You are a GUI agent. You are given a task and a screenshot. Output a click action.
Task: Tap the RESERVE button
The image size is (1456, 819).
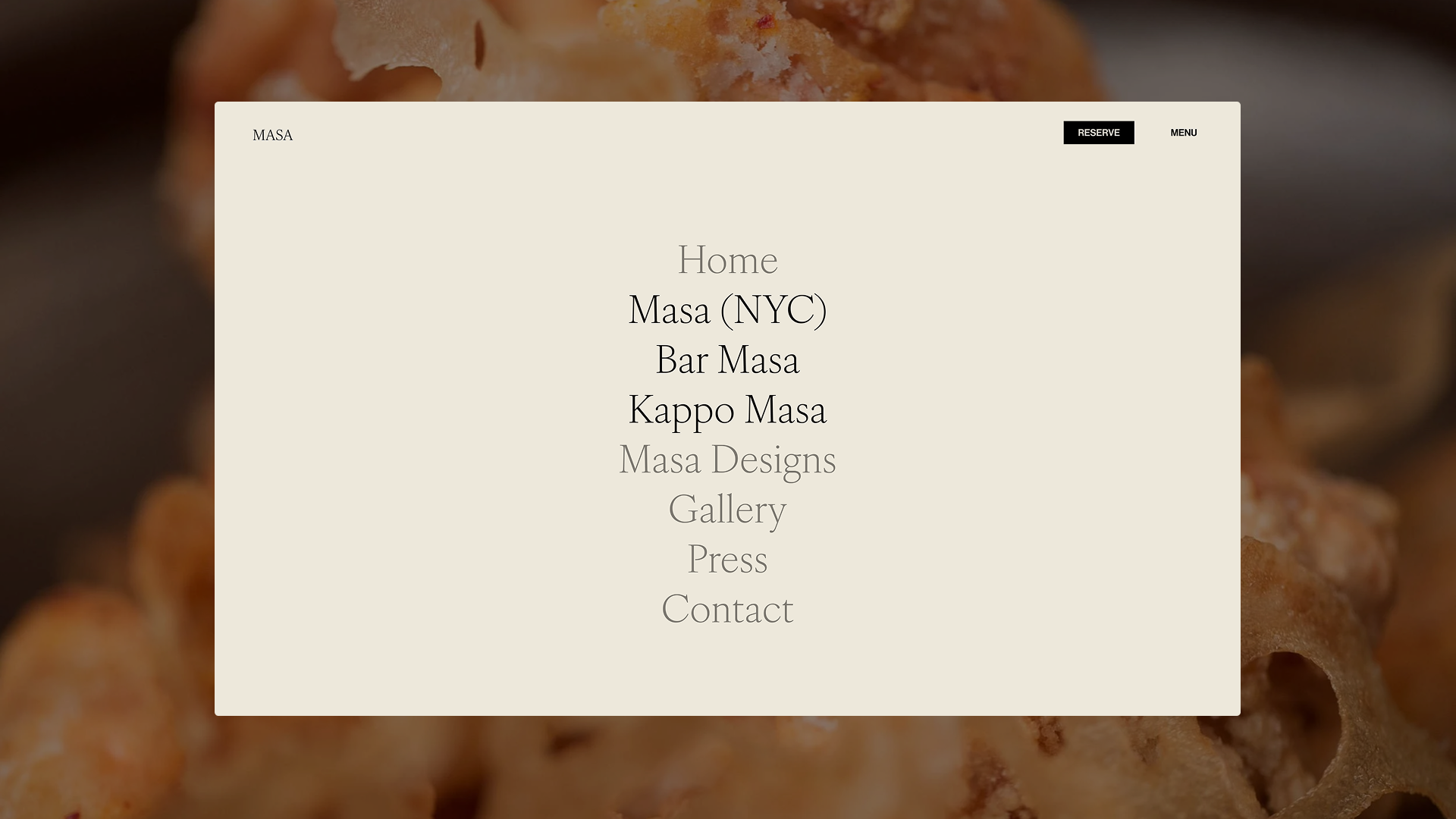tap(1098, 133)
